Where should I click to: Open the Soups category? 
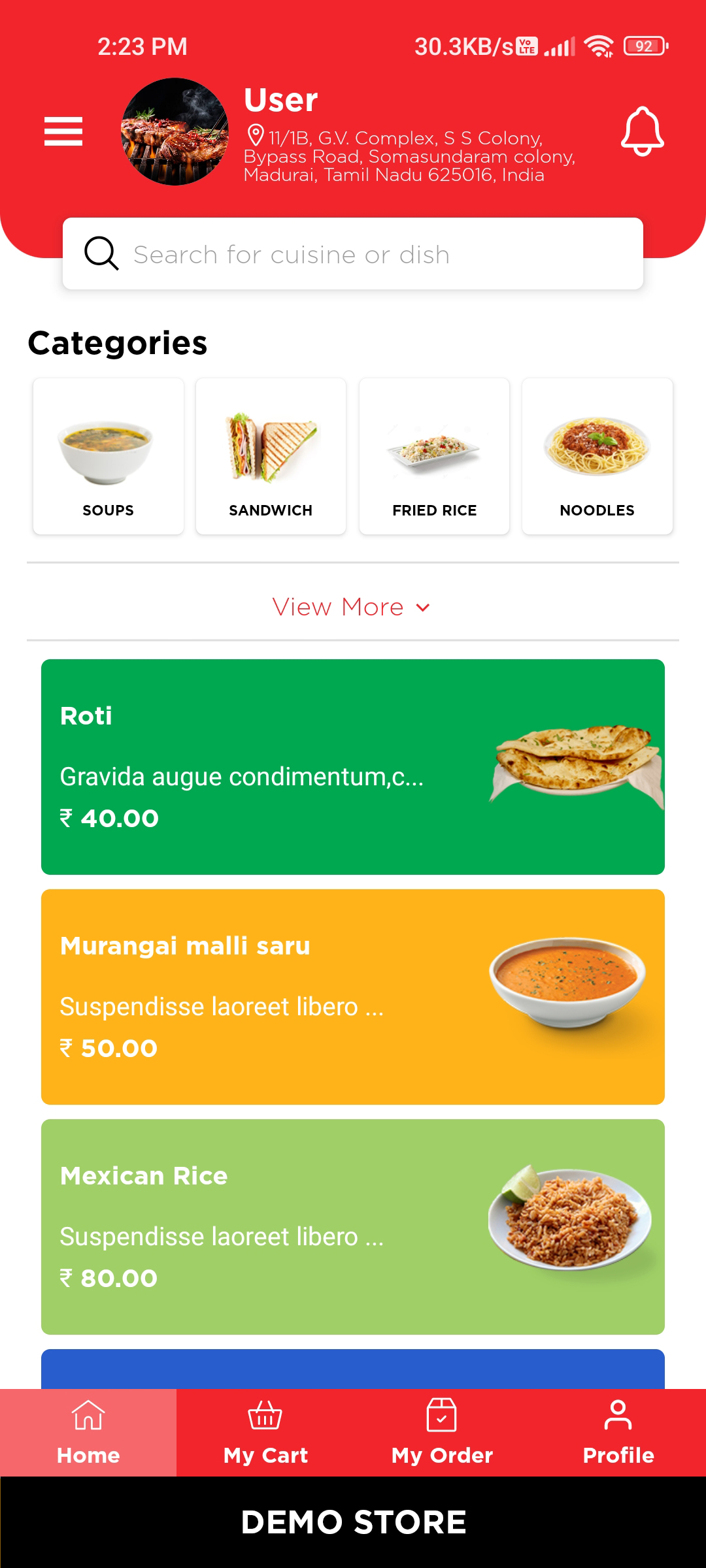coord(109,457)
